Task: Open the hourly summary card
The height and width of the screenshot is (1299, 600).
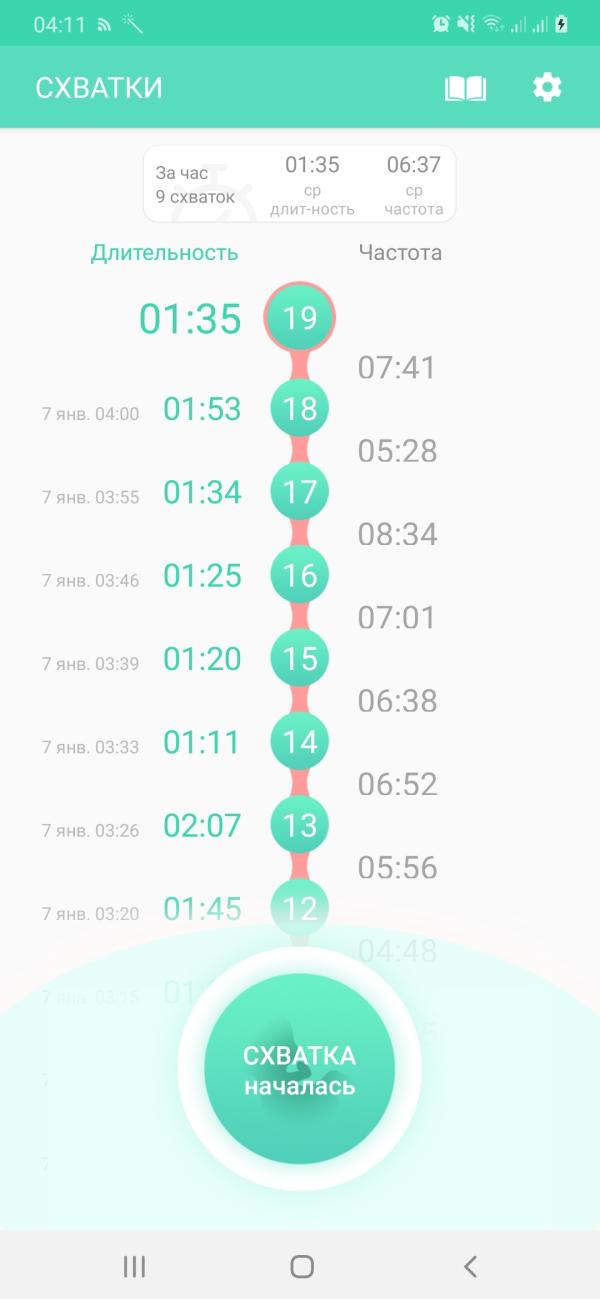Action: click(x=299, y=183)
